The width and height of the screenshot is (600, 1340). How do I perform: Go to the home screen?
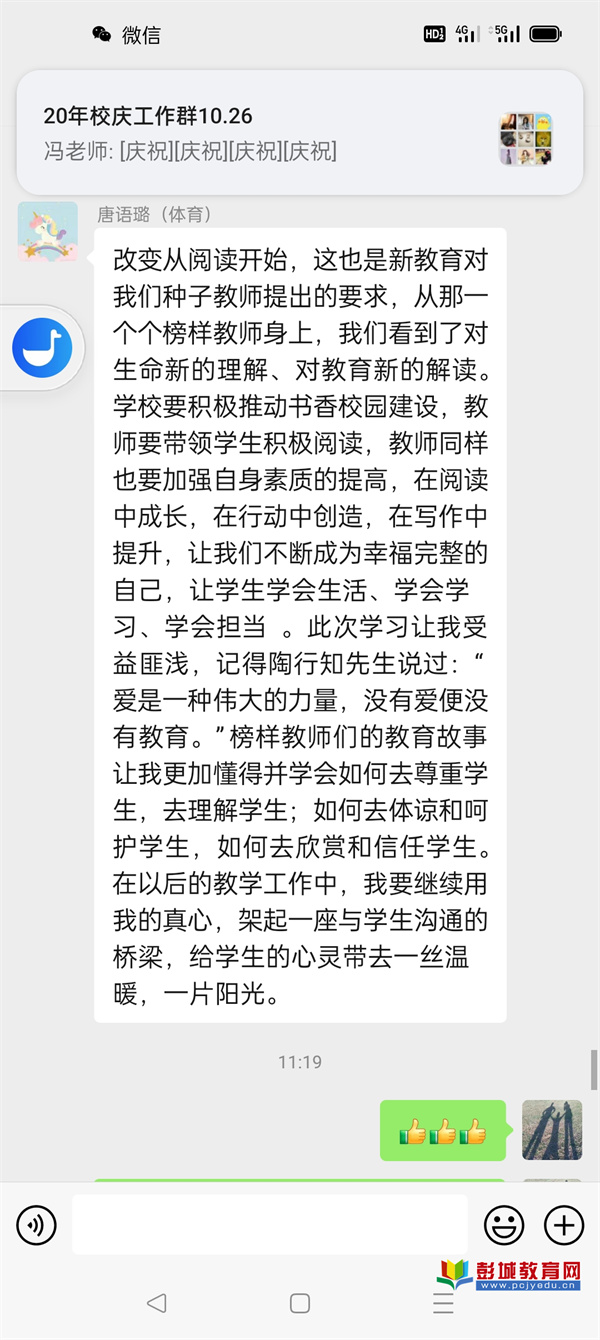300,1303
